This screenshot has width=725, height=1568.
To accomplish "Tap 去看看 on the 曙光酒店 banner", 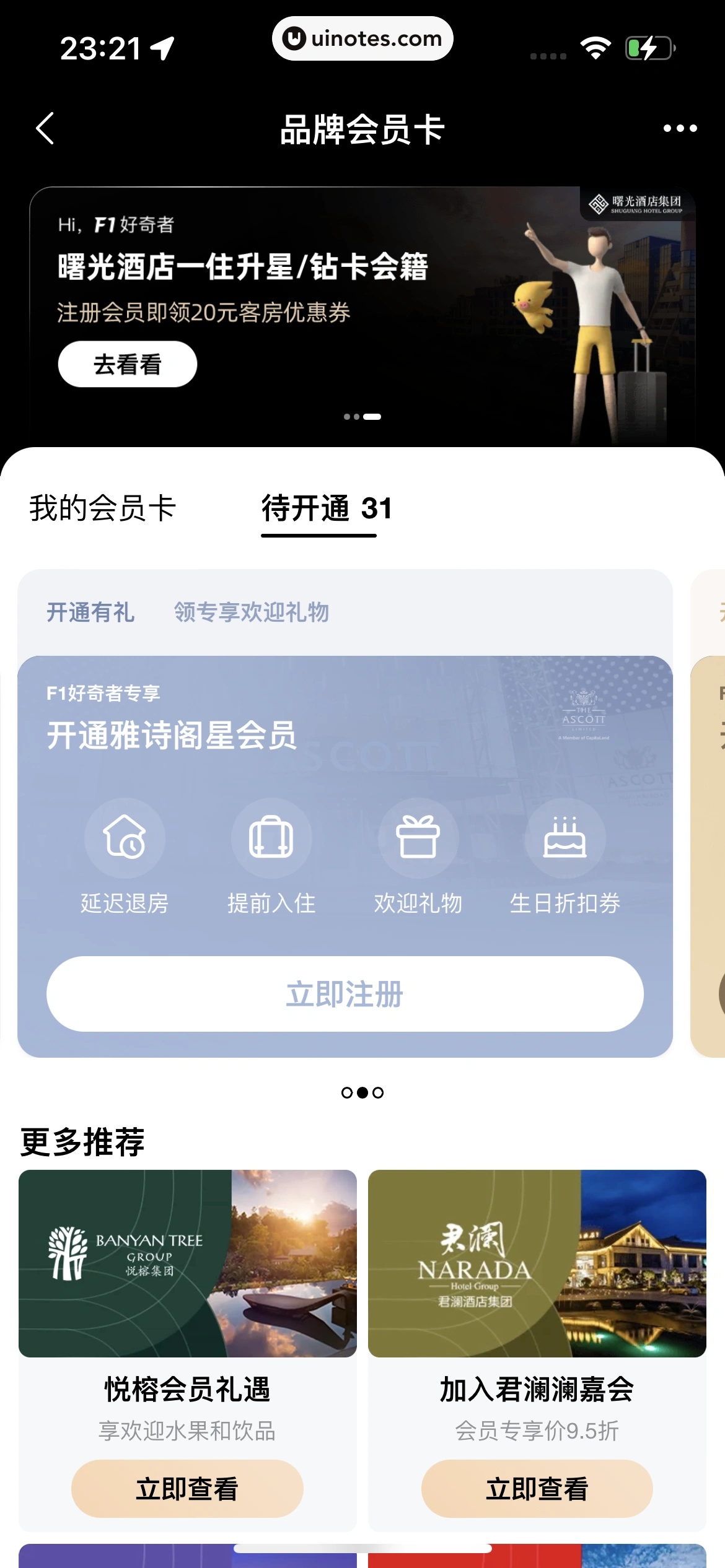I will coord(128,364).
